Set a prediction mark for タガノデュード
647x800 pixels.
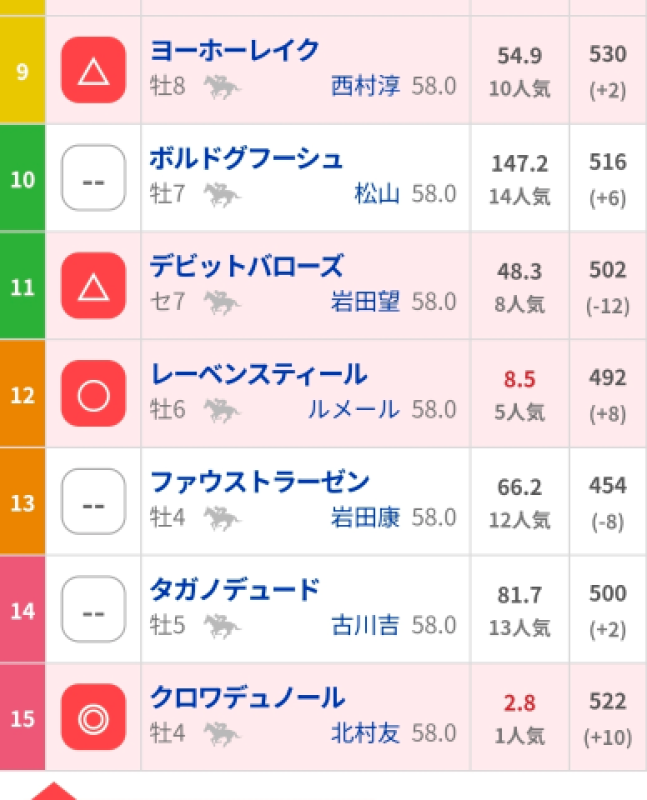point(93,610)
